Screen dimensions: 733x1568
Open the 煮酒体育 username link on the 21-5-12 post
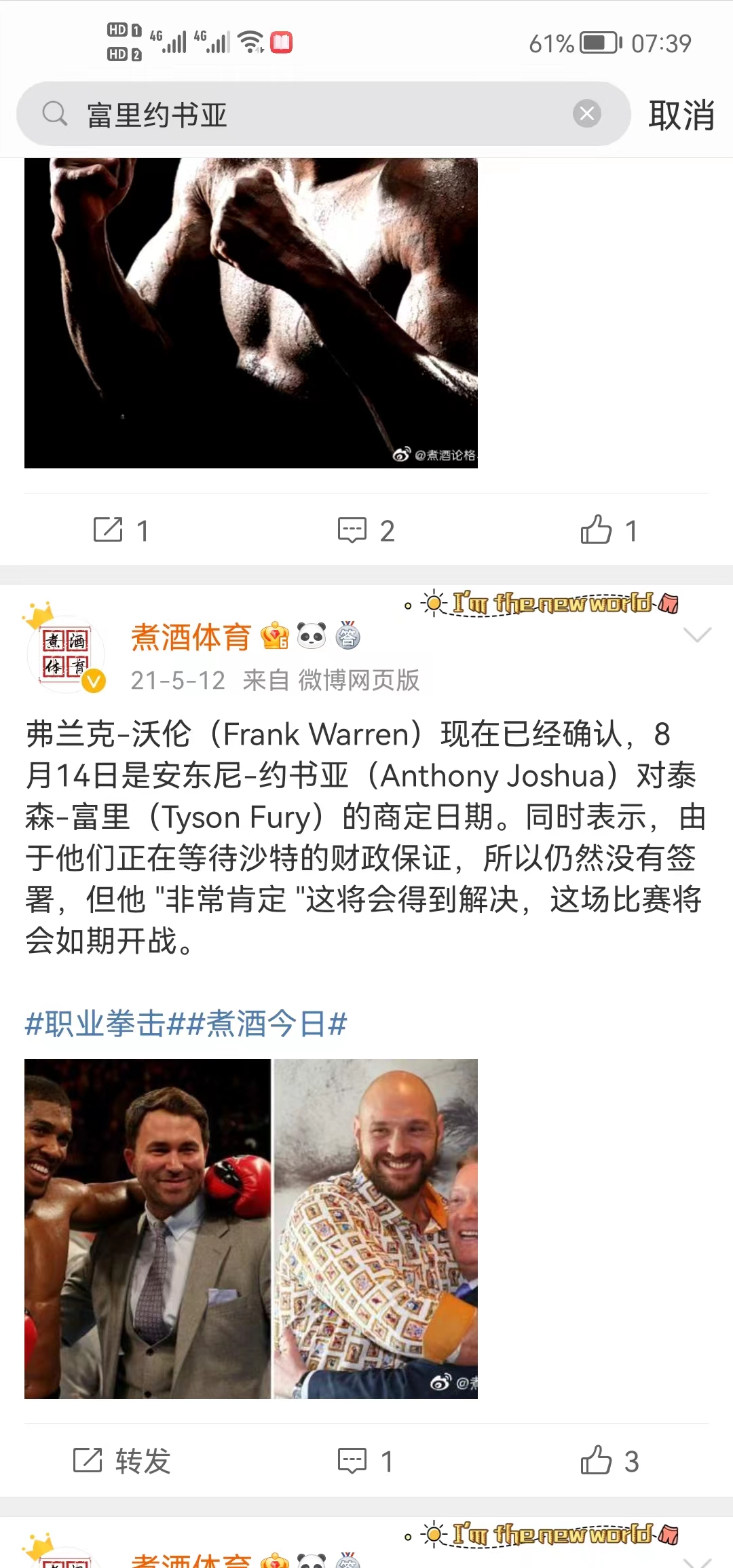(x=191, y=637)
